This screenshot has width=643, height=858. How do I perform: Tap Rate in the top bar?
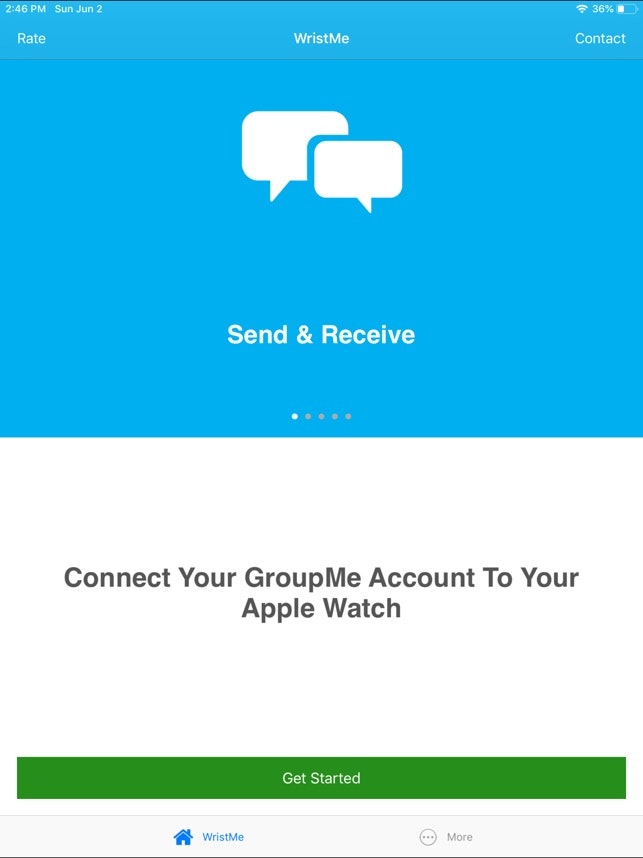tap(31, 38)
